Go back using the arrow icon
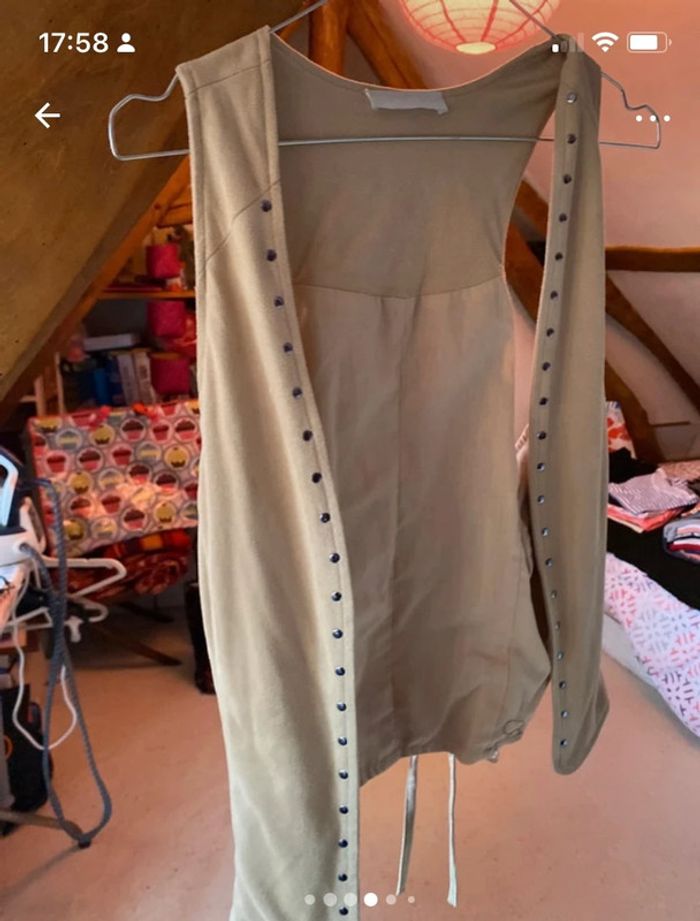700x921 pixels. coord(47,116)
